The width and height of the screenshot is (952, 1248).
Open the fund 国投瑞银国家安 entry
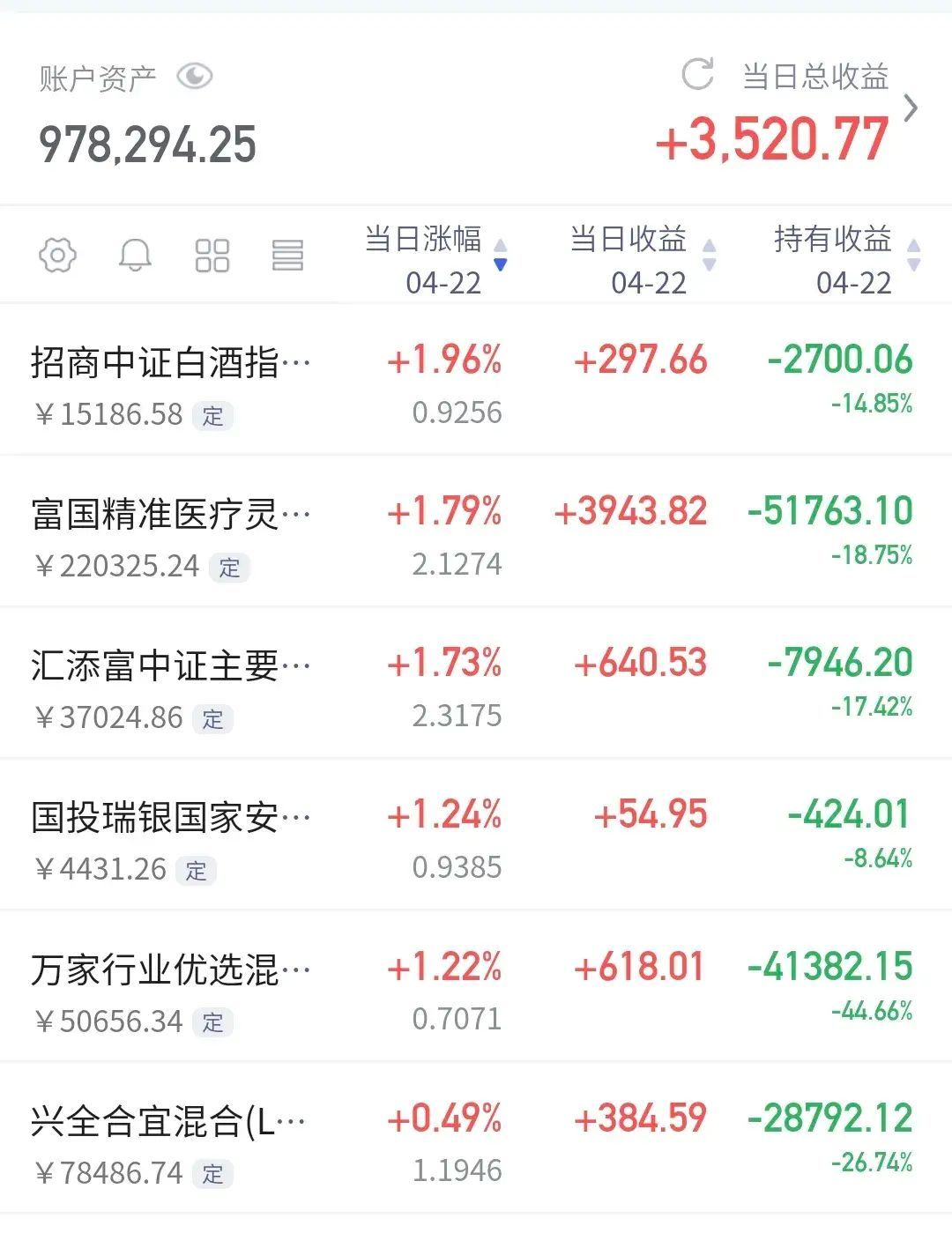tap(167, 815)
